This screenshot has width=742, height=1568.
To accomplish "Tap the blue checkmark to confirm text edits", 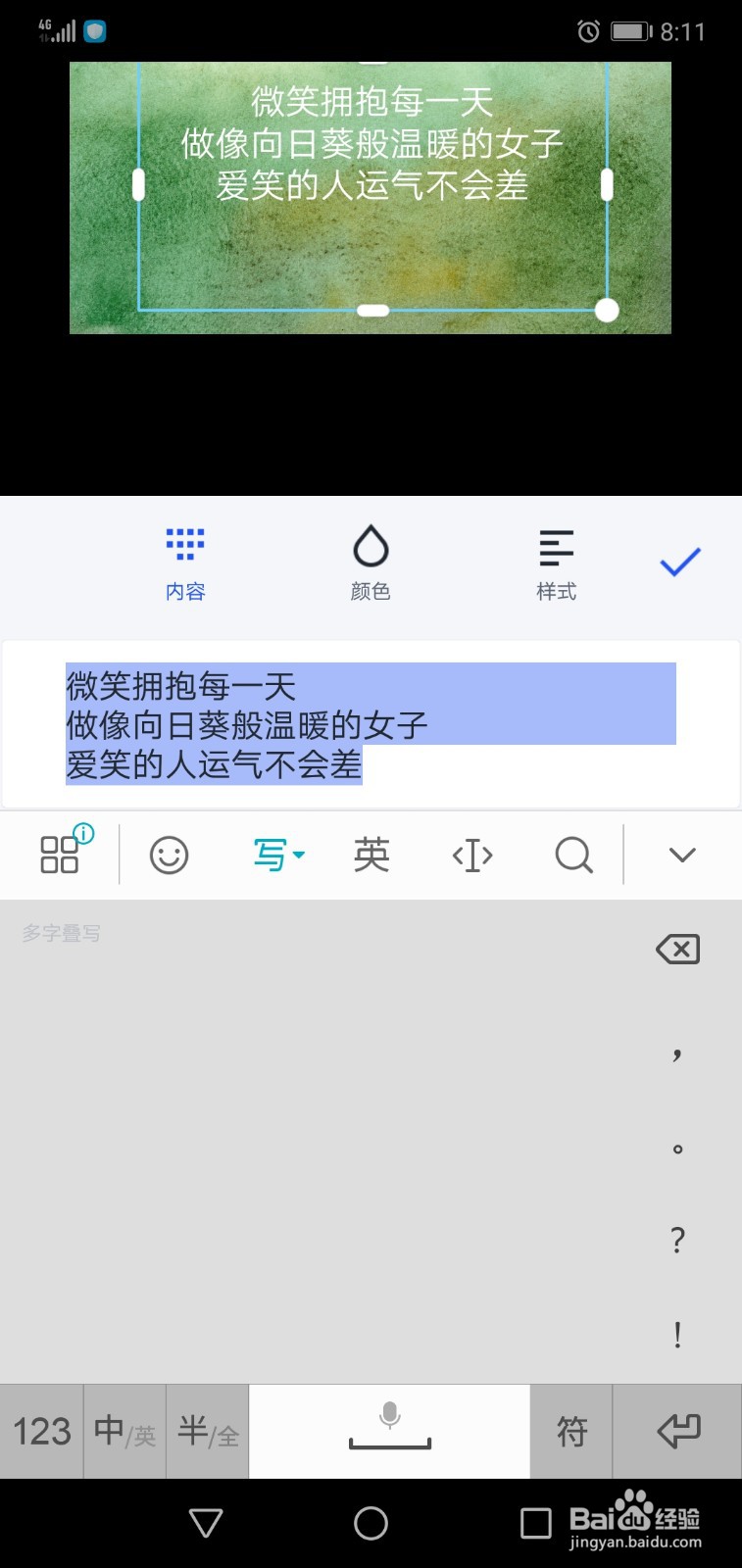I will (x=679, y=561).
